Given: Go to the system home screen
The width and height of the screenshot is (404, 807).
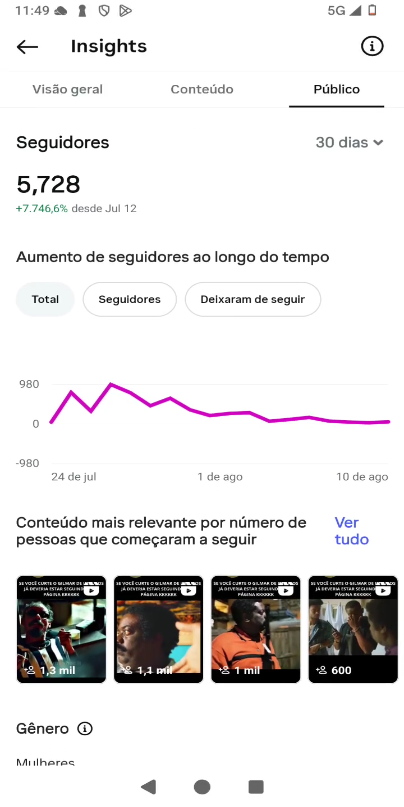Looking at the screenshot, I should 202,786.
